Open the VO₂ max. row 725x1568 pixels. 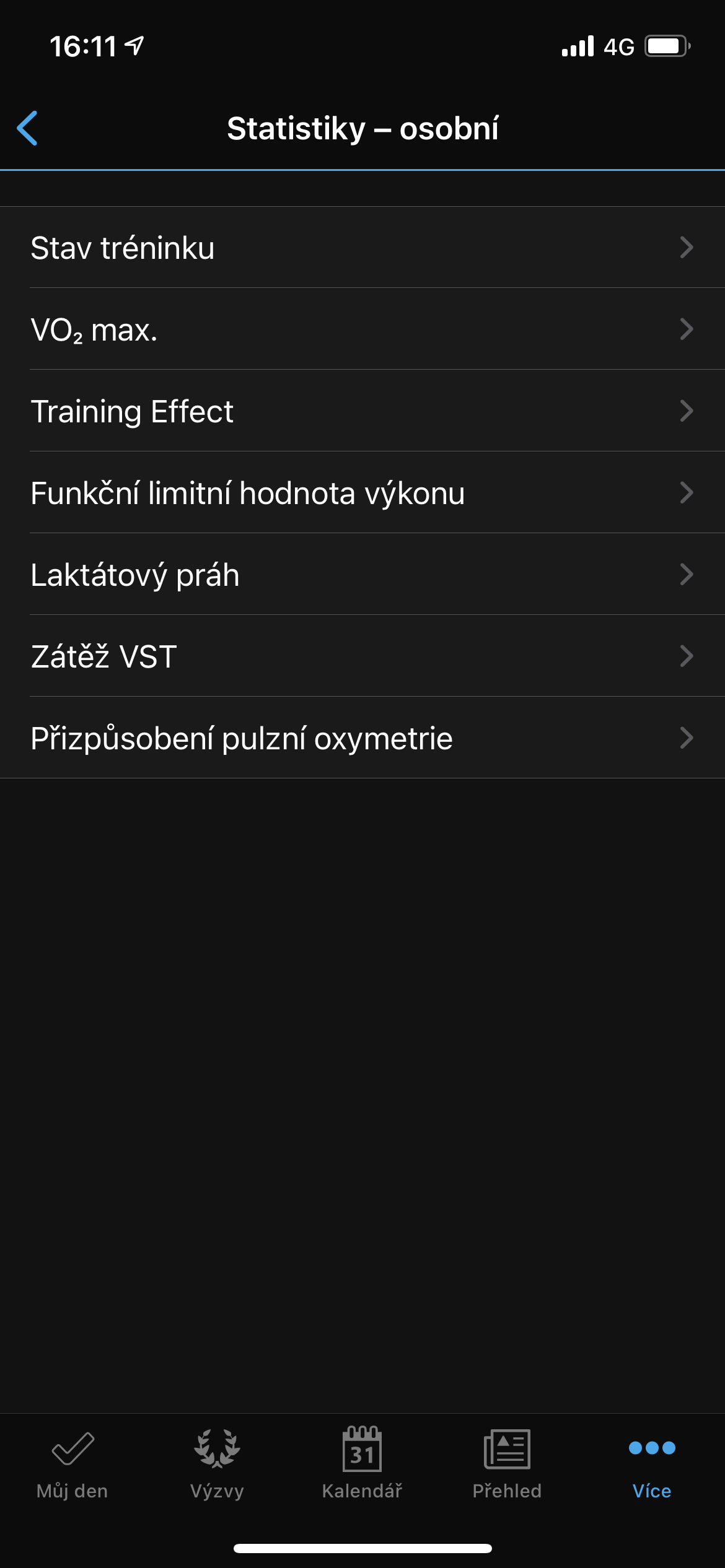click(362, 329)
